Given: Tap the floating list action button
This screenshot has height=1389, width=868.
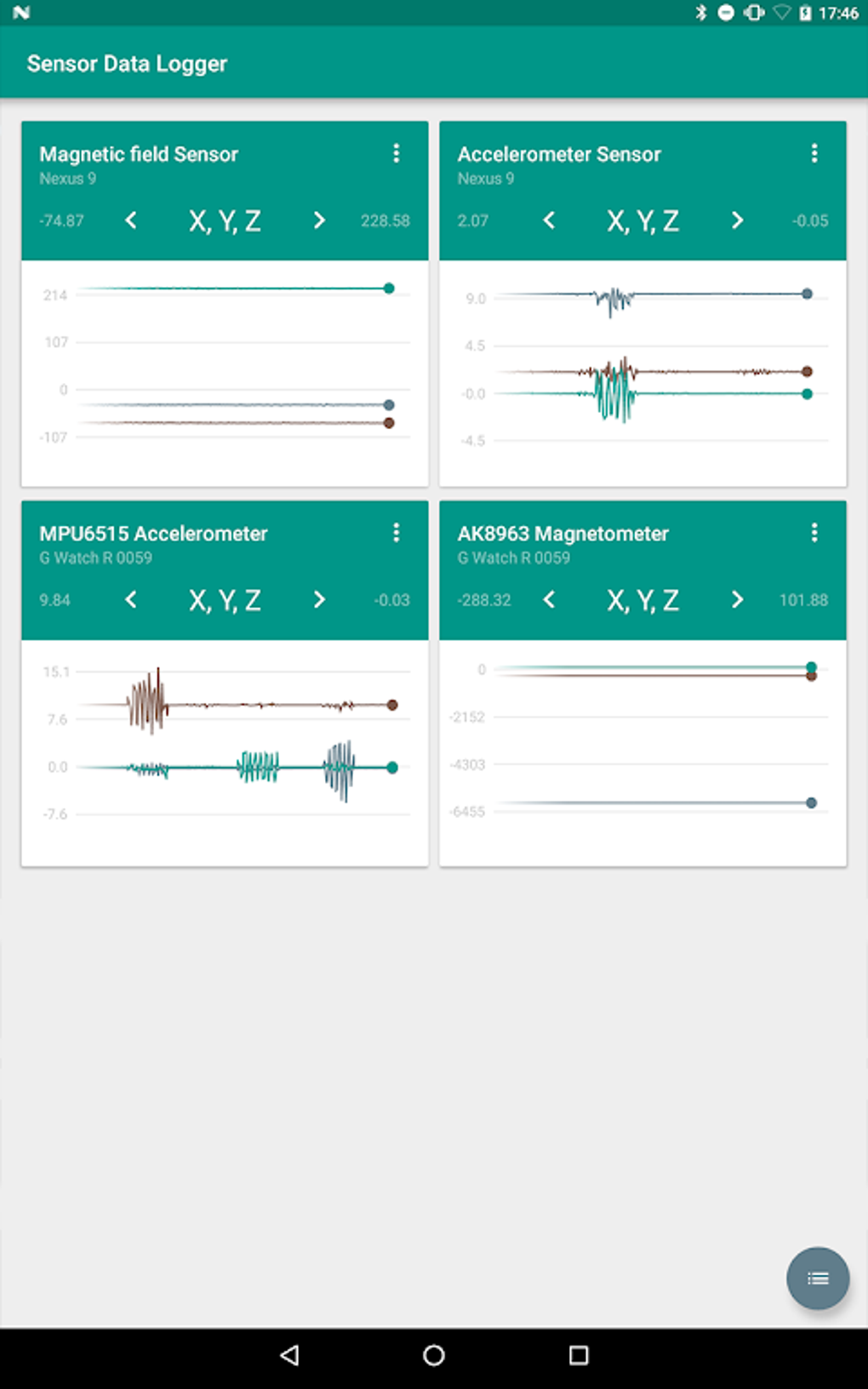Looking at the screenshot, I should (818, 1278).
